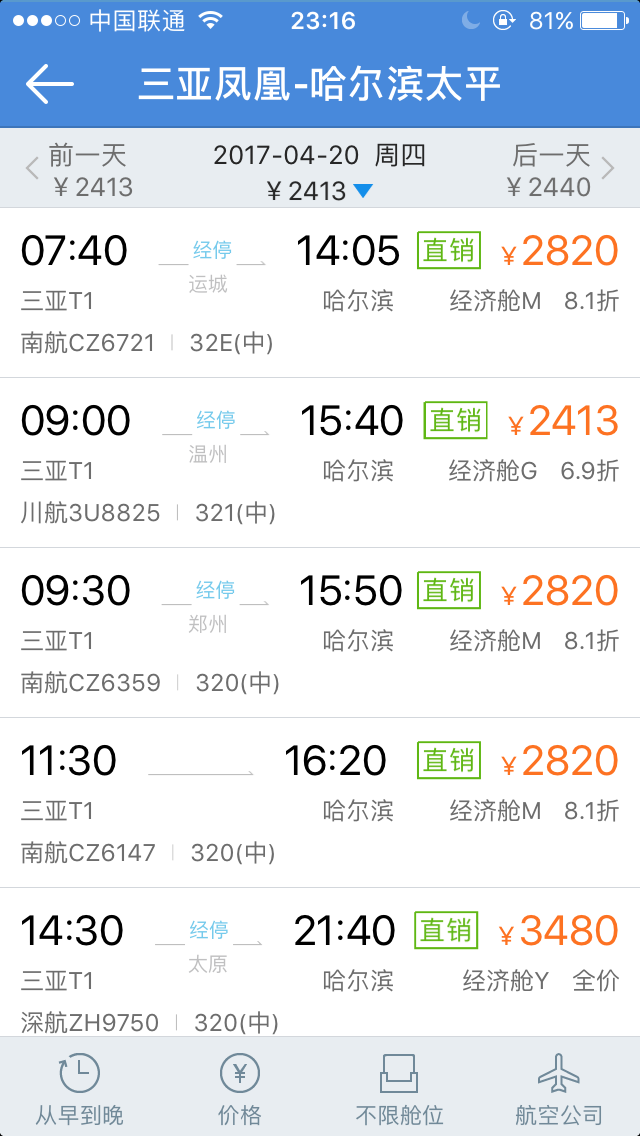
Task: Open the 09:30 flight CZ6359
Action: click(320, 633)
